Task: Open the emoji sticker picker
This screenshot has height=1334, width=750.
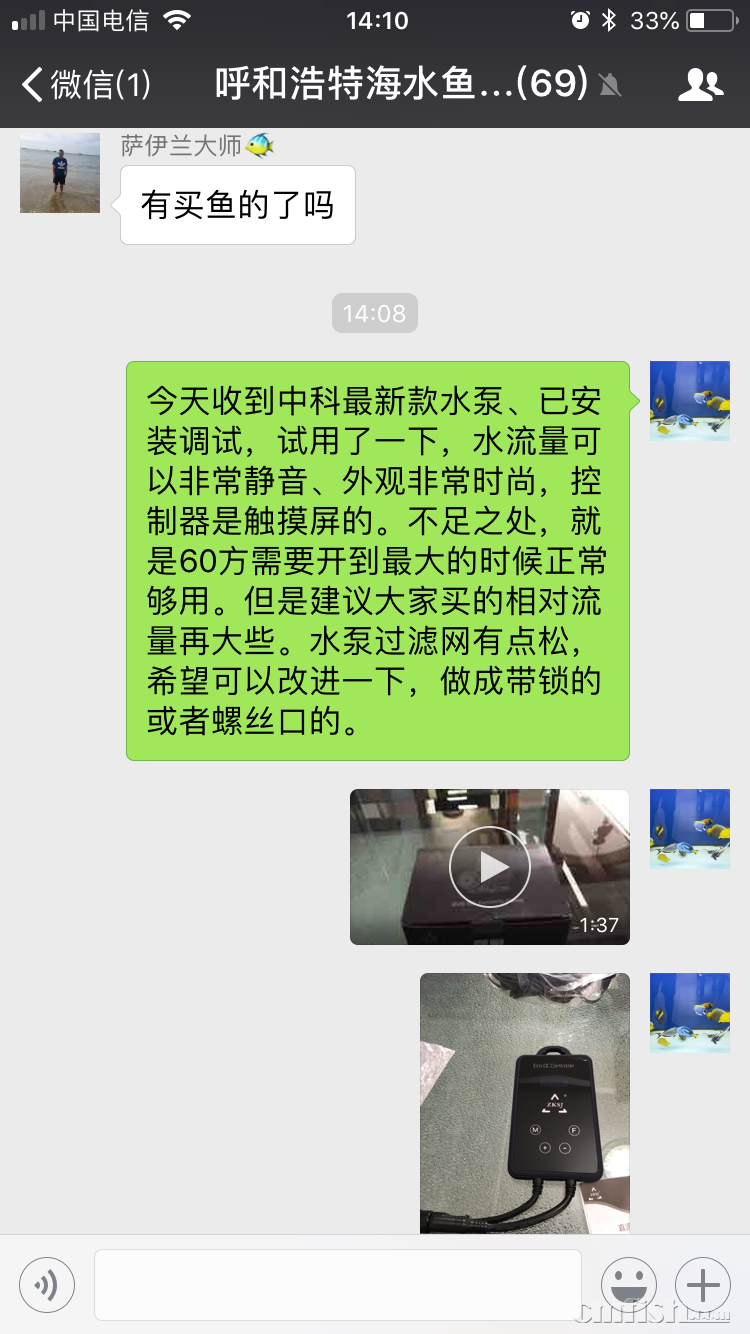Action: 628,1284
